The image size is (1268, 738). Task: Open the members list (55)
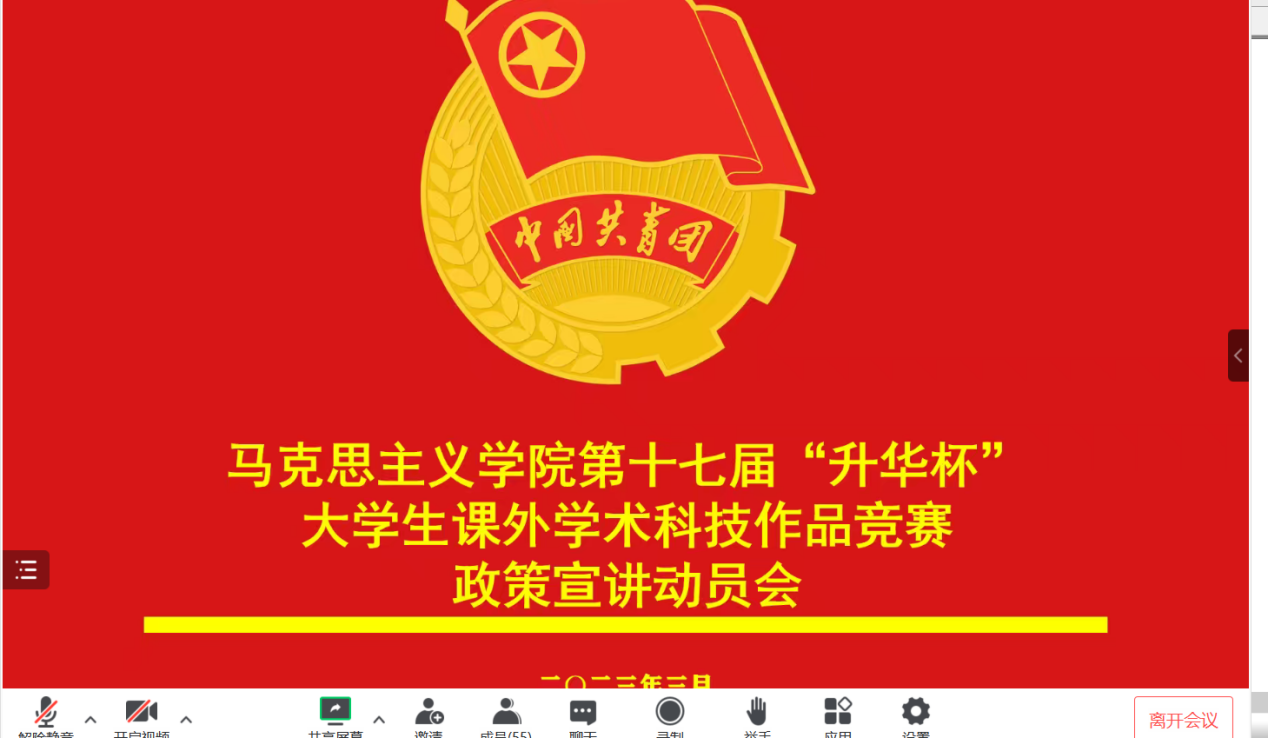click(506, 714)
